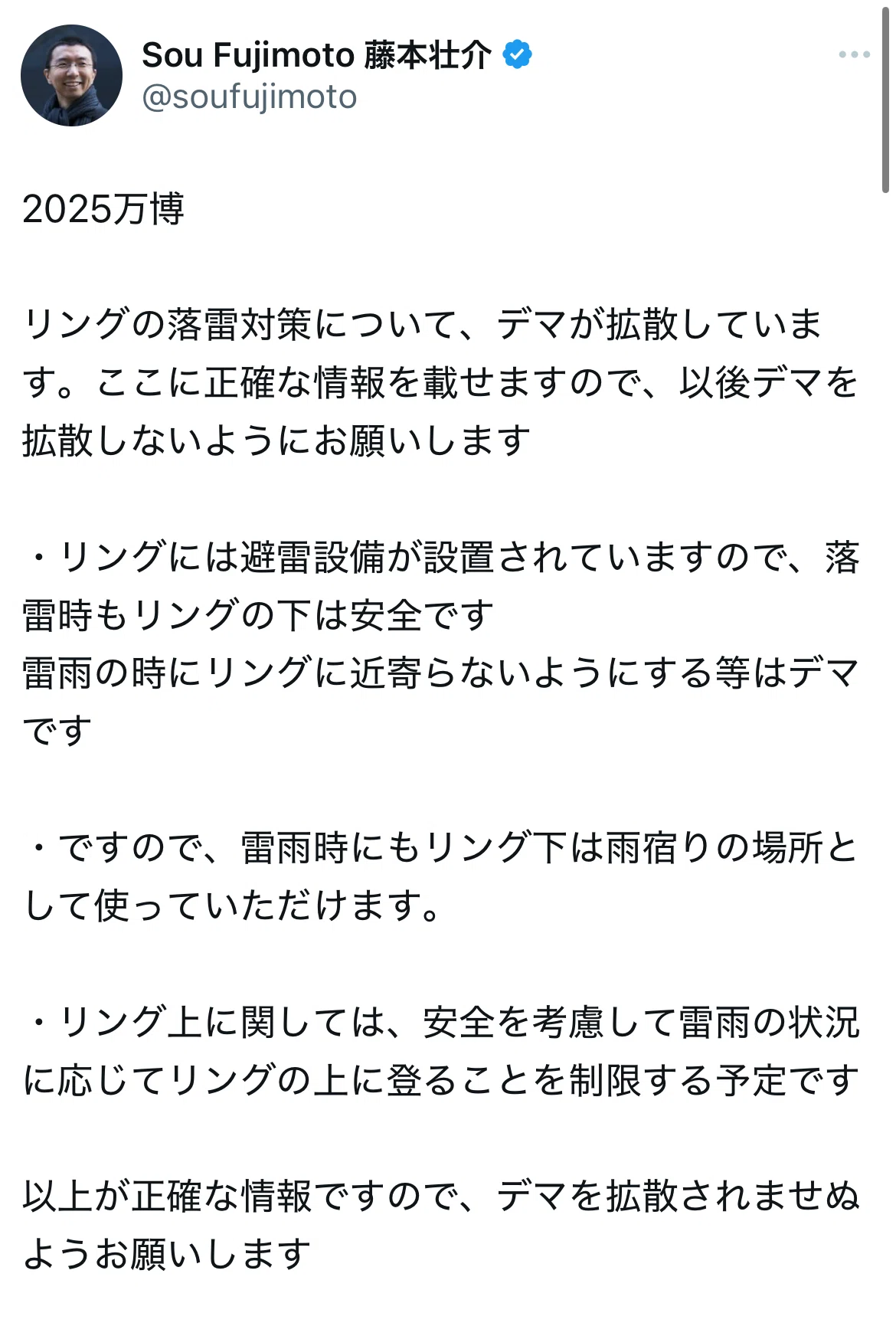Tap the @soufujimoto handle
The width and height of the screenshot is (896, 1326).
pyautogui.click(x=250, y=97)
